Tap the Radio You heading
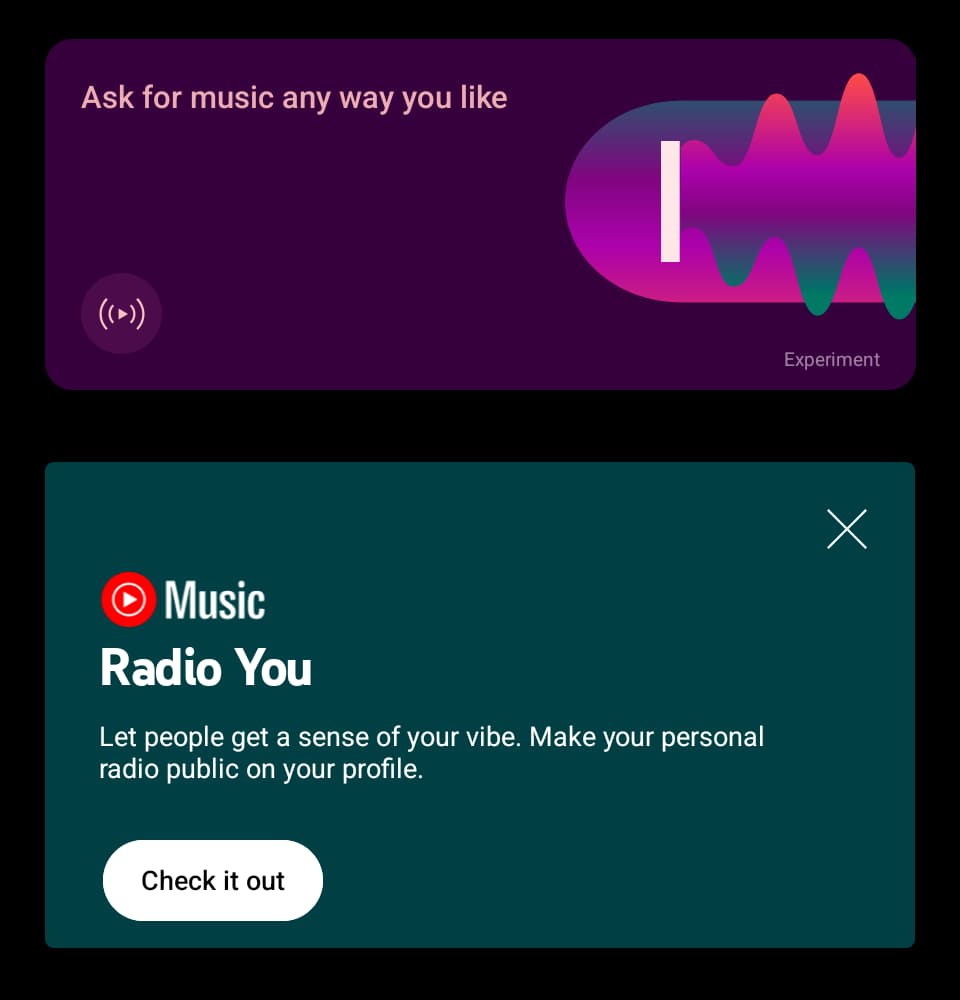Screen dimensions: 960x1000 (205, 668)
